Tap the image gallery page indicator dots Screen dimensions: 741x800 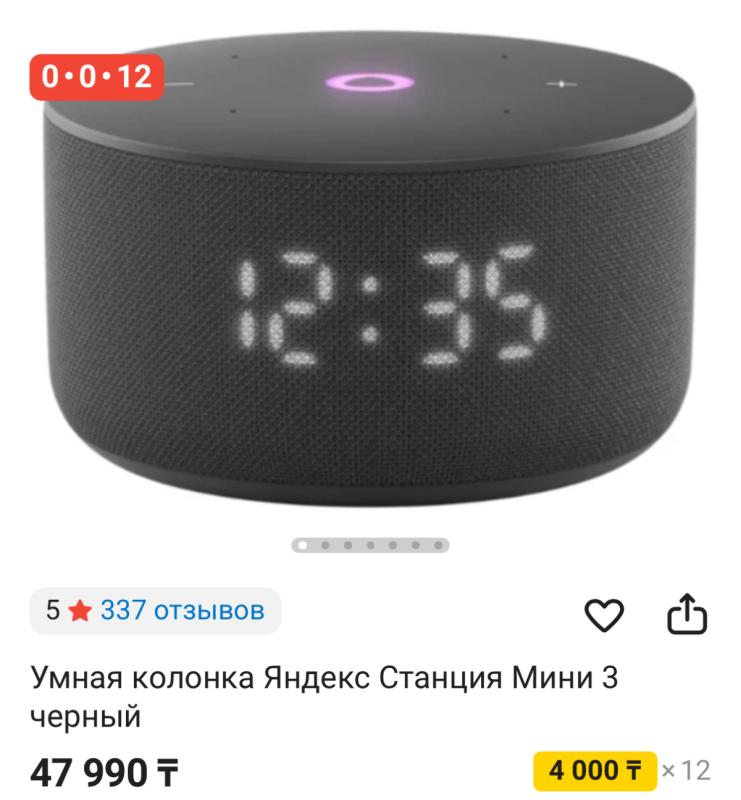tap(370, 545)
